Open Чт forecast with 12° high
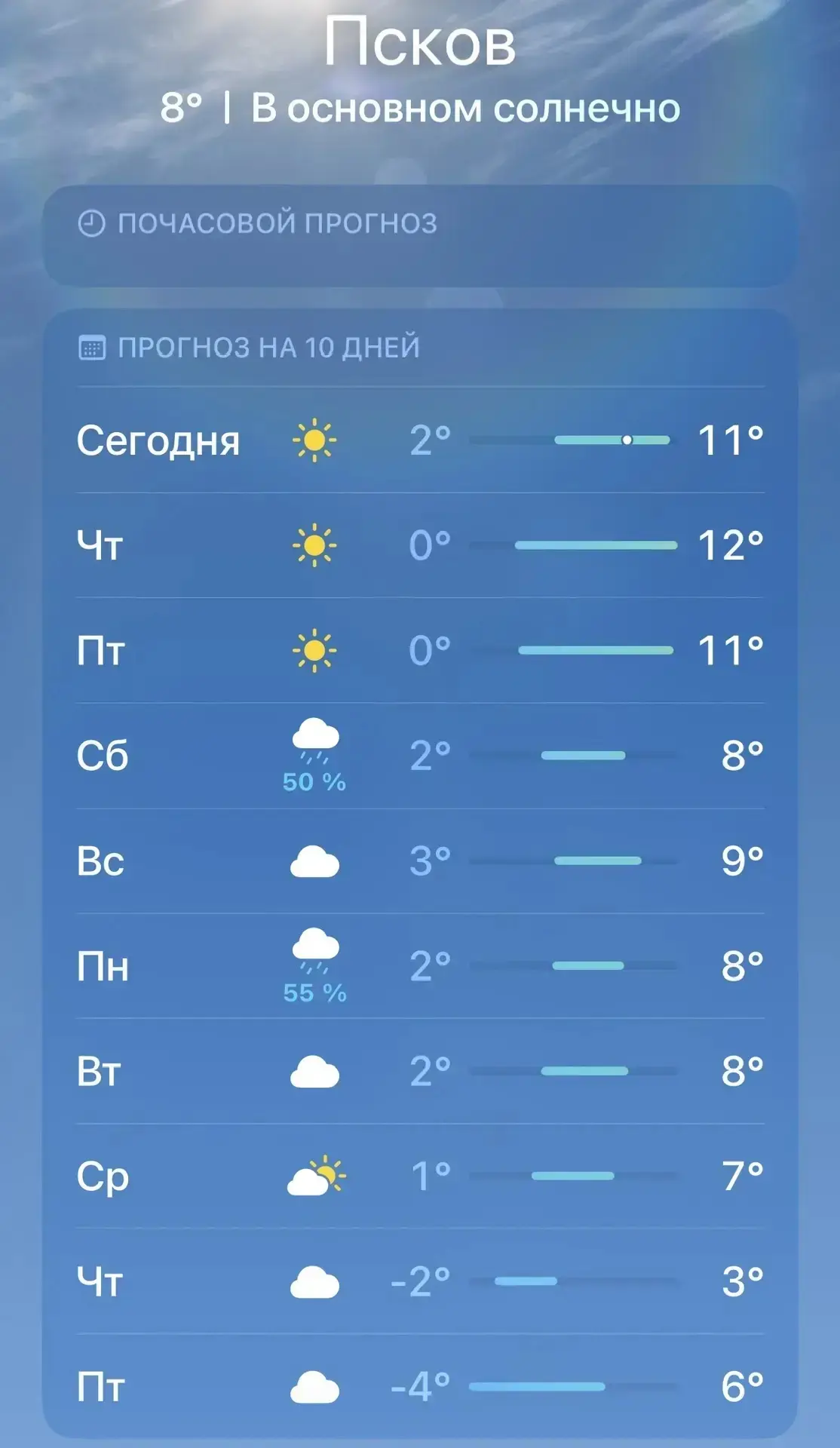 [419, 545]
